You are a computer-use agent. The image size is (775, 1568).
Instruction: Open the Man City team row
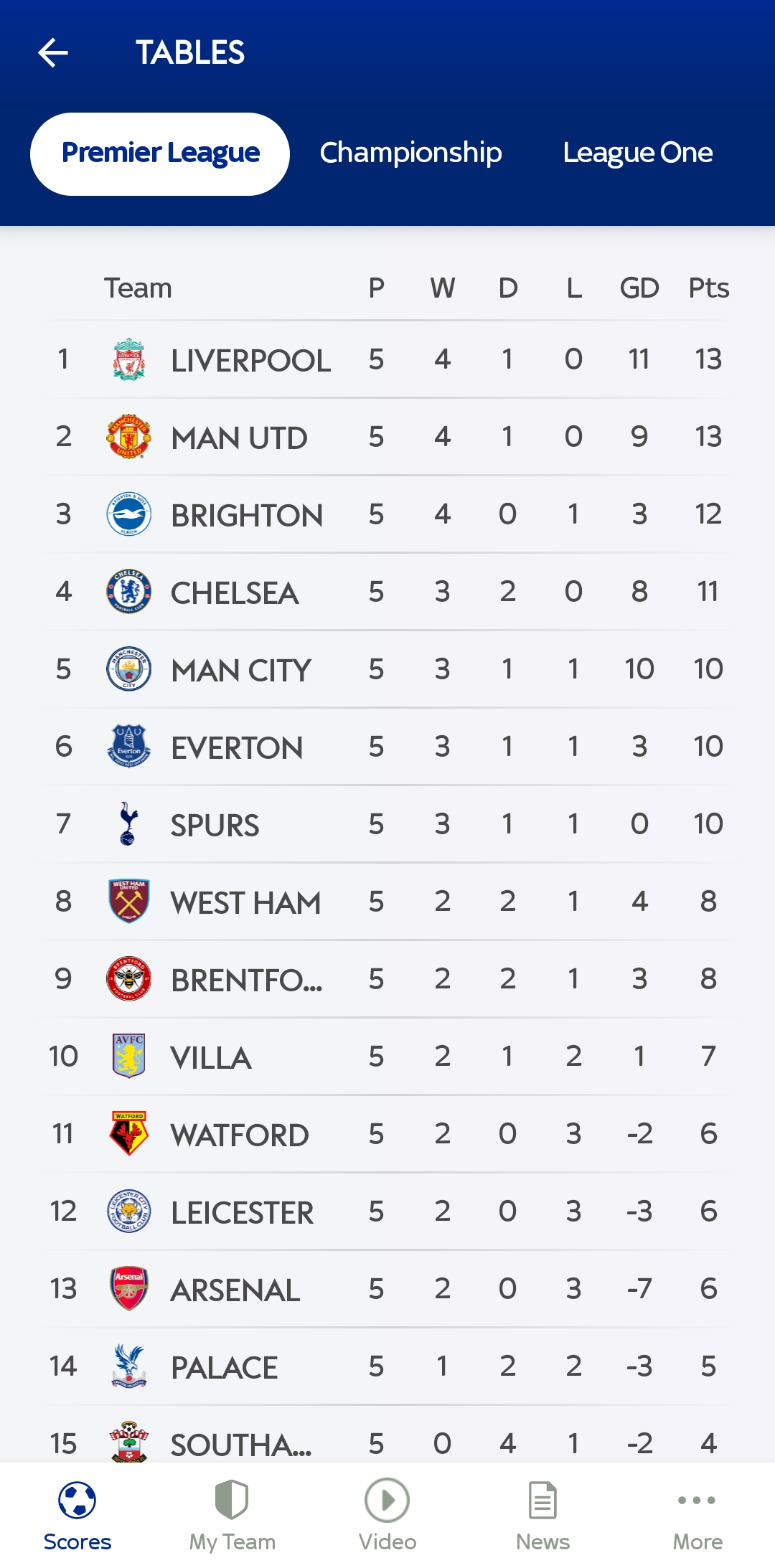coord(387,669)
